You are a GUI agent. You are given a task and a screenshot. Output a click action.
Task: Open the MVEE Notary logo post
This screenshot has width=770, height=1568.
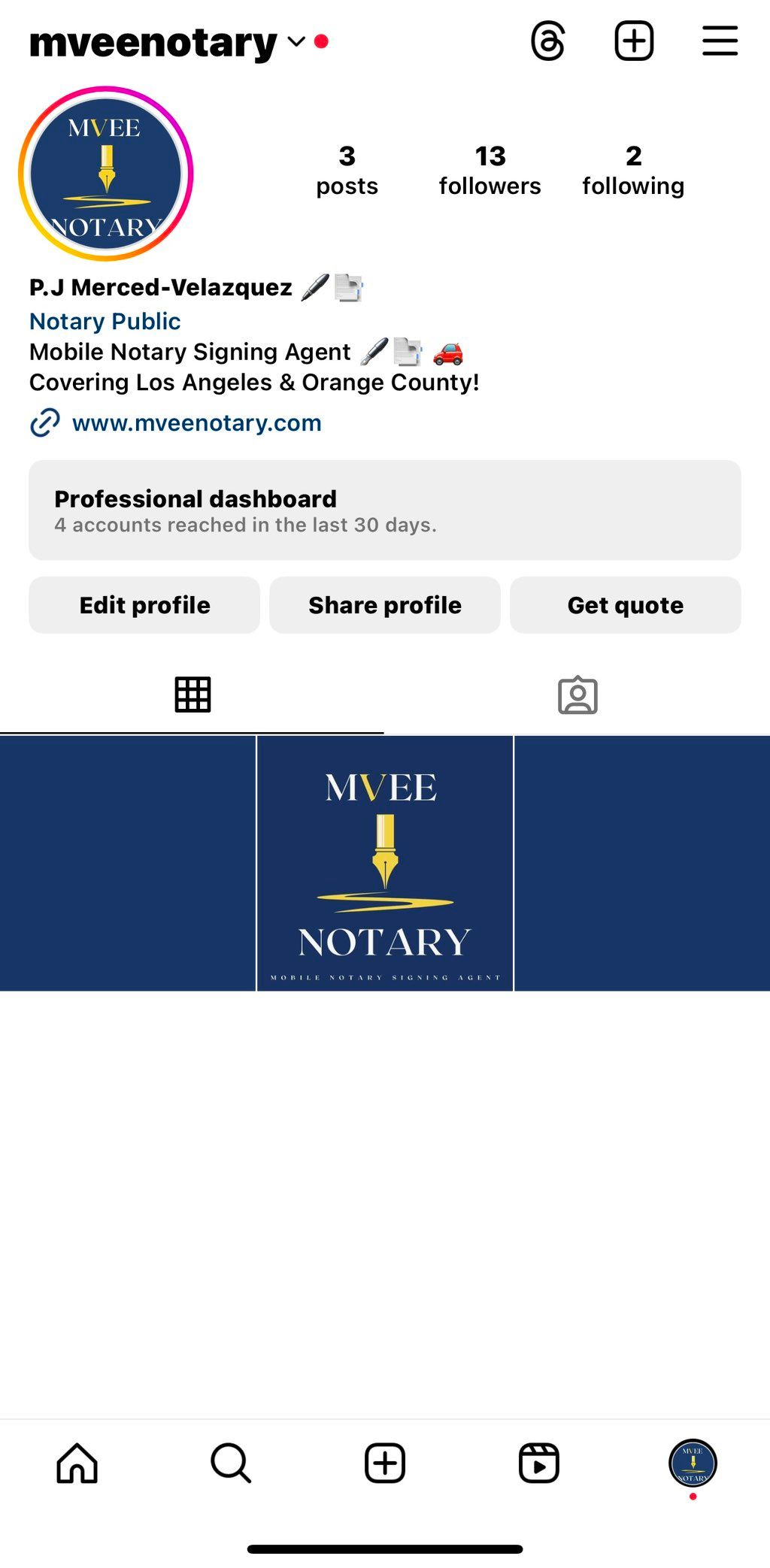pos(384,864)
